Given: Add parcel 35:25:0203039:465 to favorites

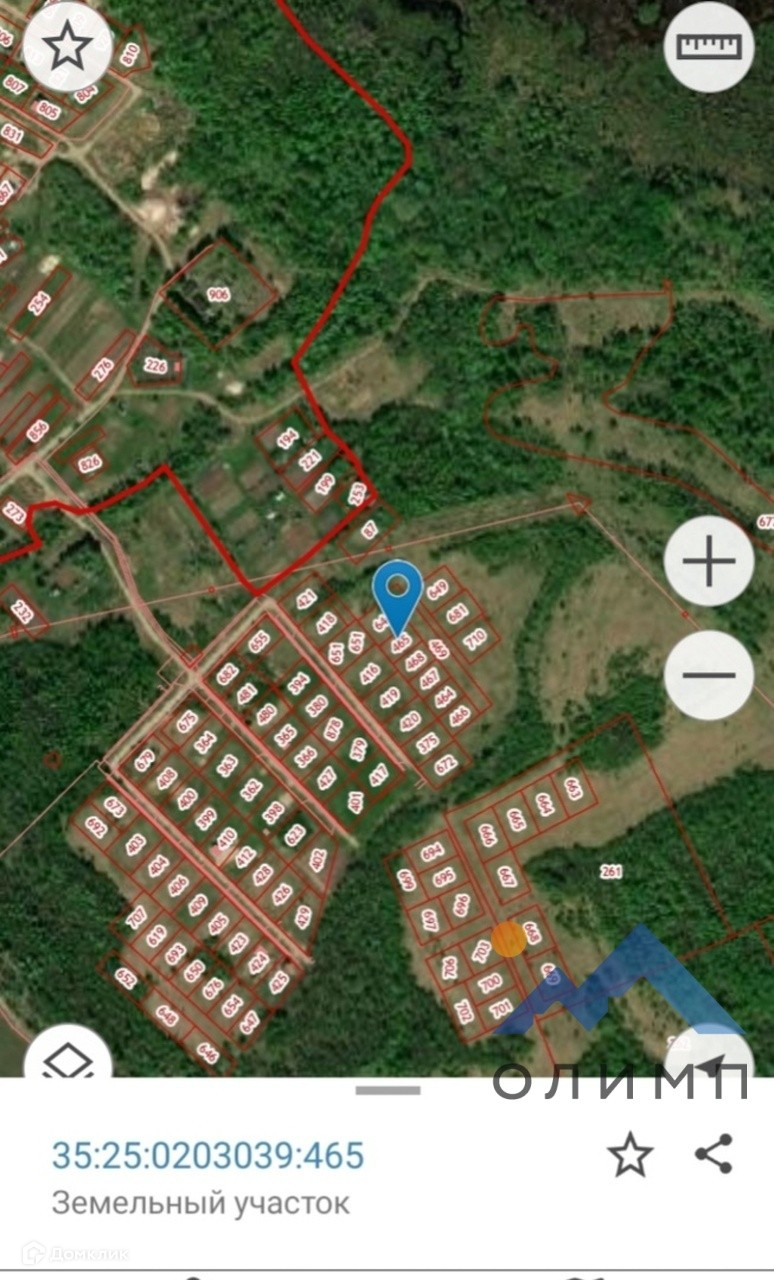Looking at the screenshot, I should pyautogui.click(x=630, y=1156).
